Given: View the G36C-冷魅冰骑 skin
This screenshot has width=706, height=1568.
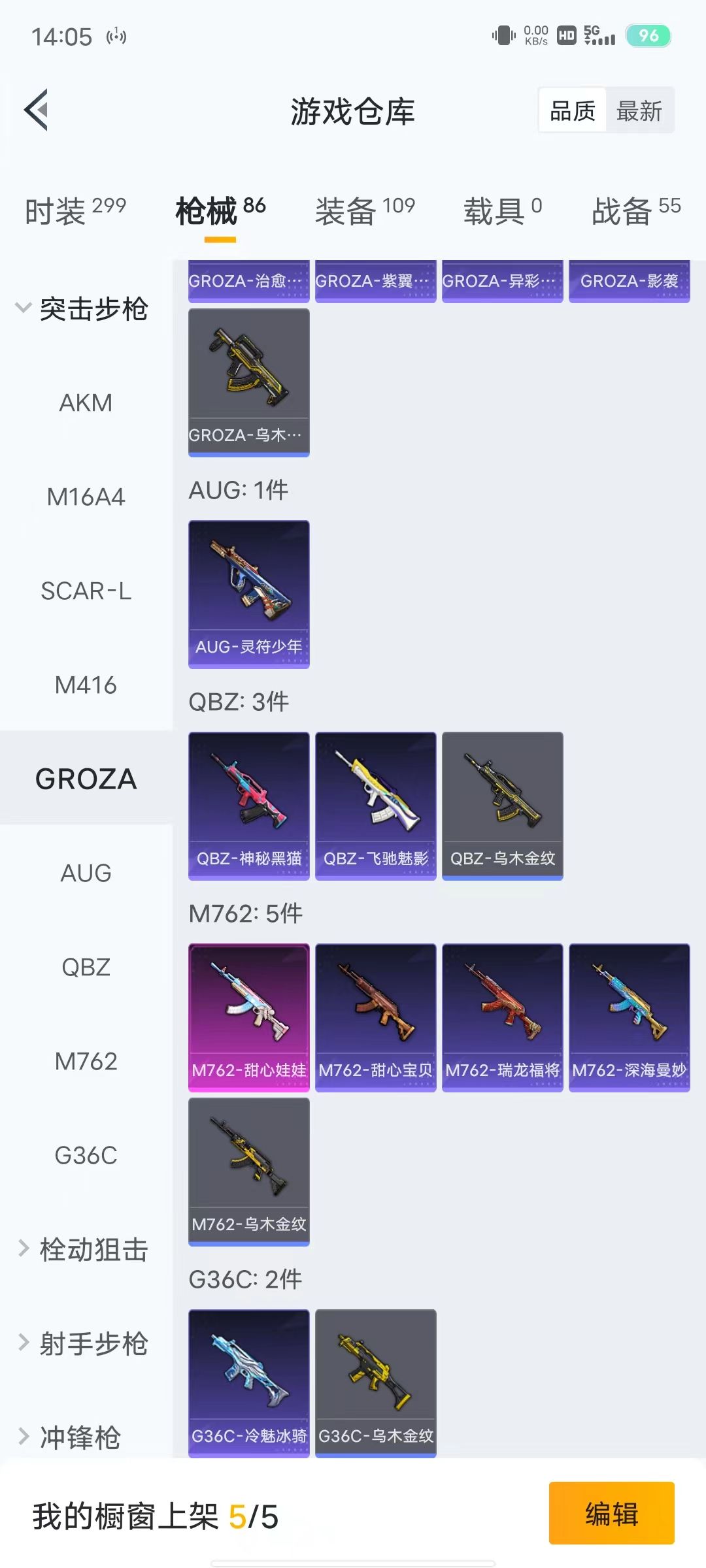Looking at the screenshot, I should coord(248,1382).
